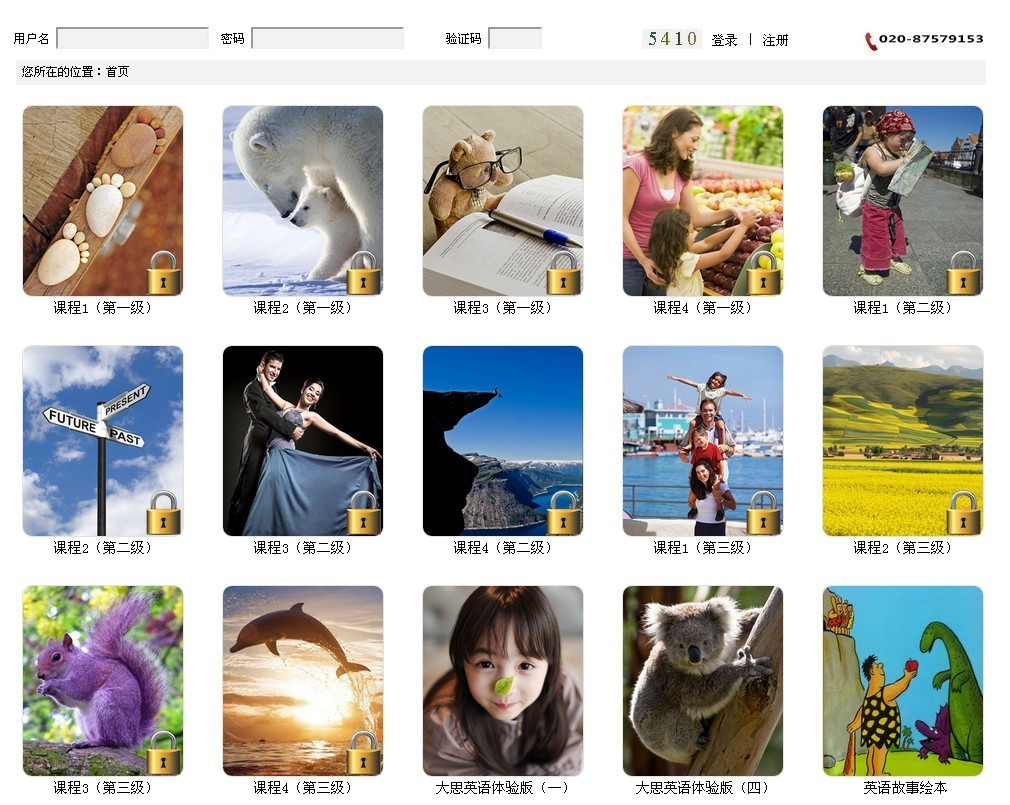Focus the 用户名 username field
1010x805 pixels.
click(x=132, y=39)
